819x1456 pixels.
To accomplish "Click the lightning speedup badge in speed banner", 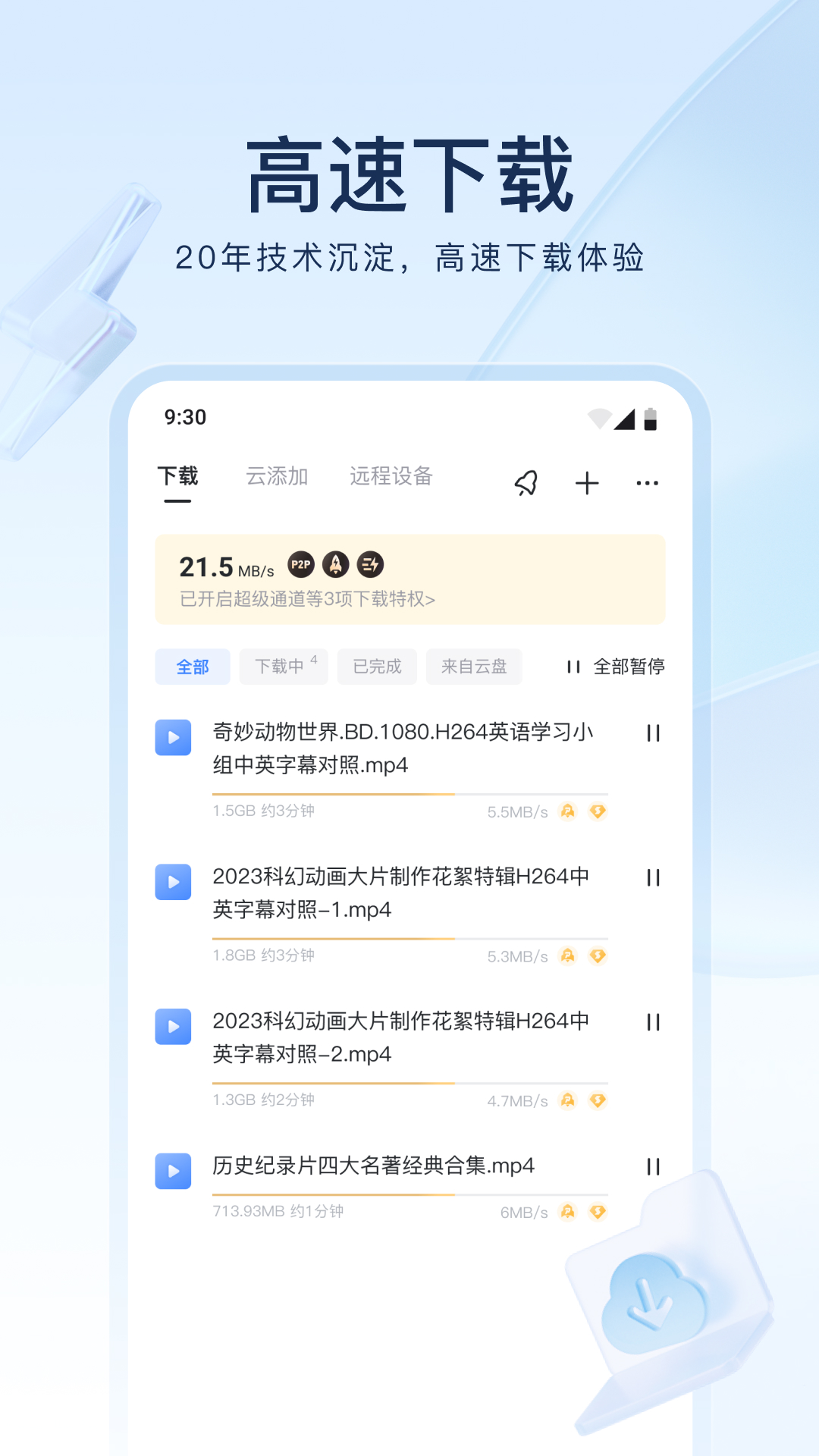I will 371,564.
